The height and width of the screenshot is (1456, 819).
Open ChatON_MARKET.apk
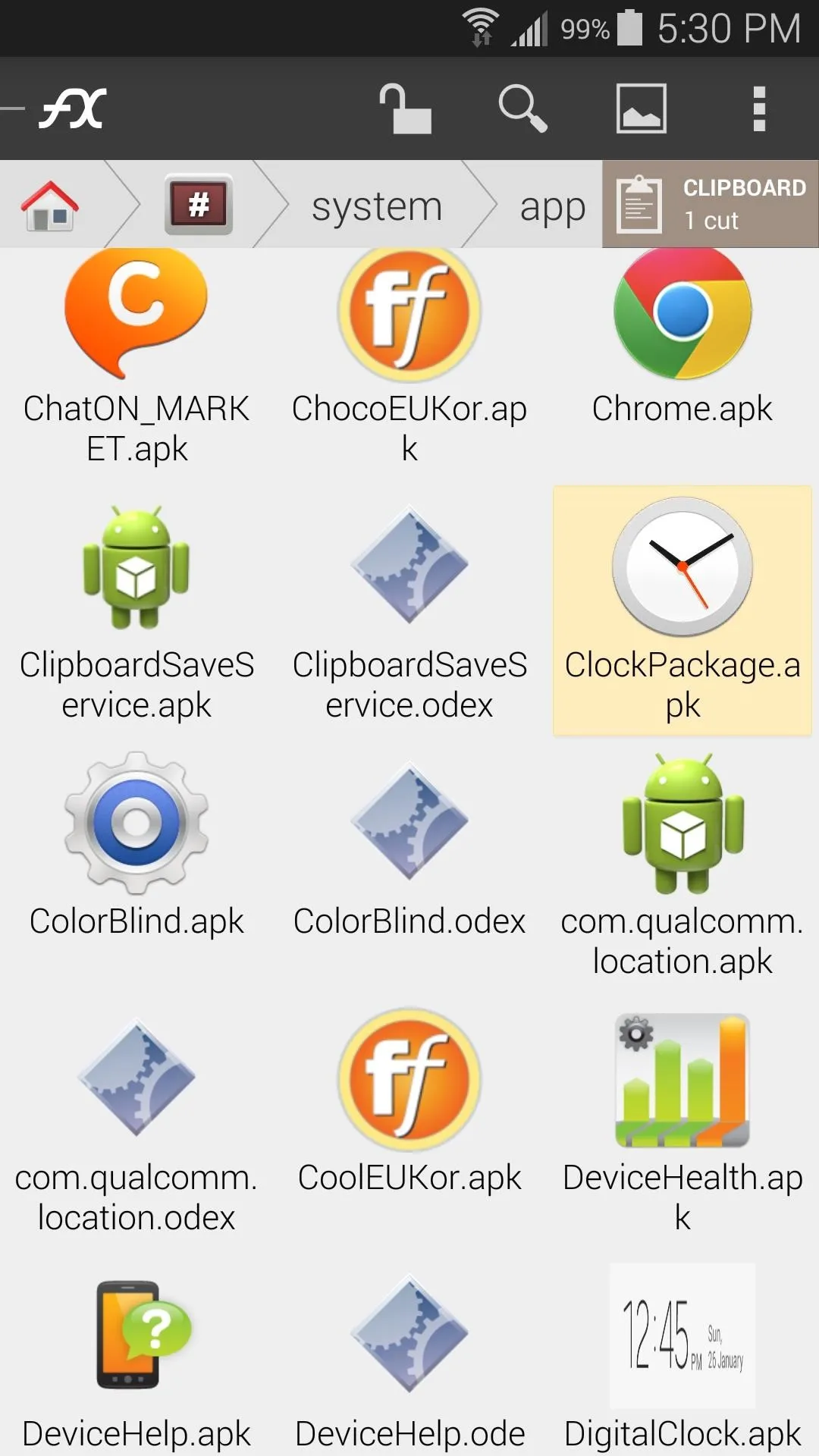pos(136,356)
